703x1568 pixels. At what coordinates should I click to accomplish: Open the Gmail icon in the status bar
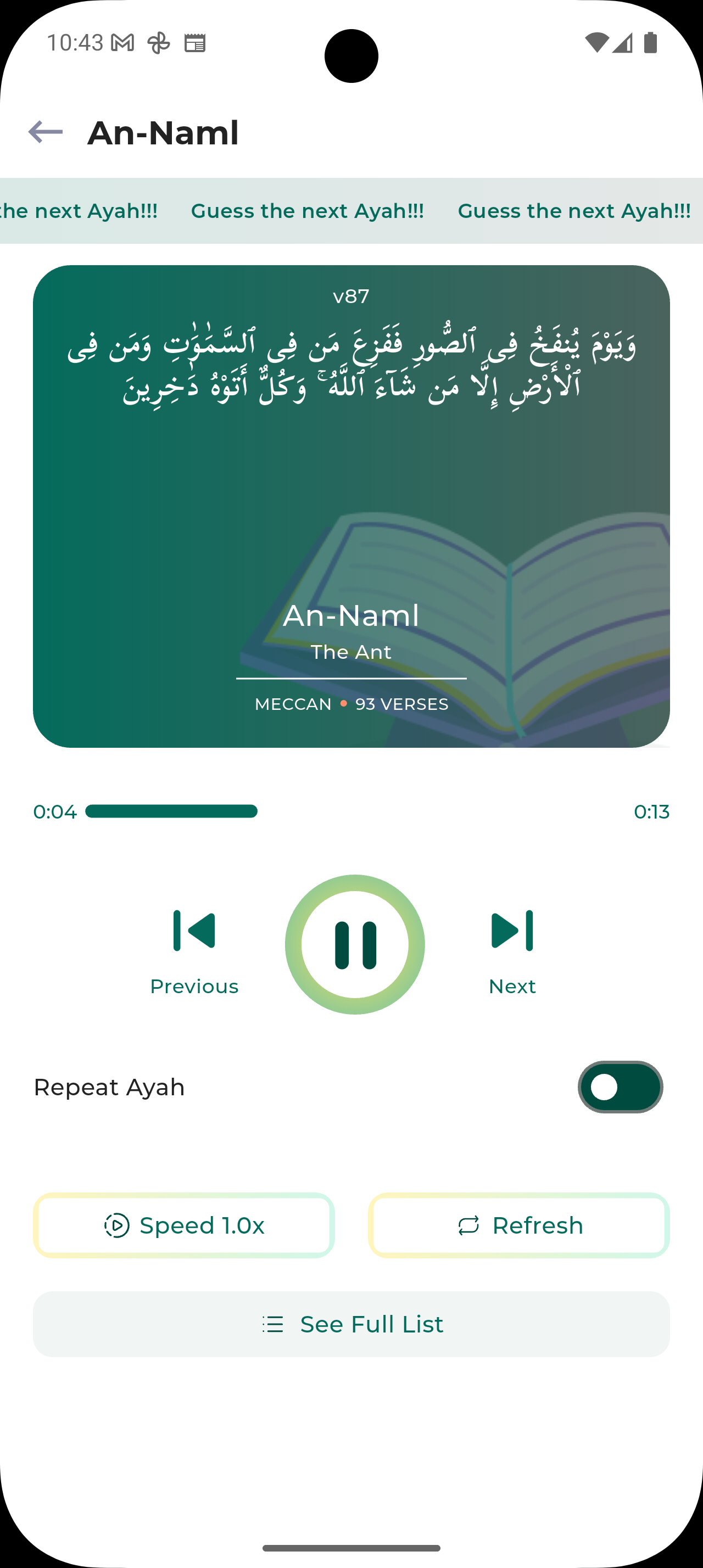click(x=124, y=43)
